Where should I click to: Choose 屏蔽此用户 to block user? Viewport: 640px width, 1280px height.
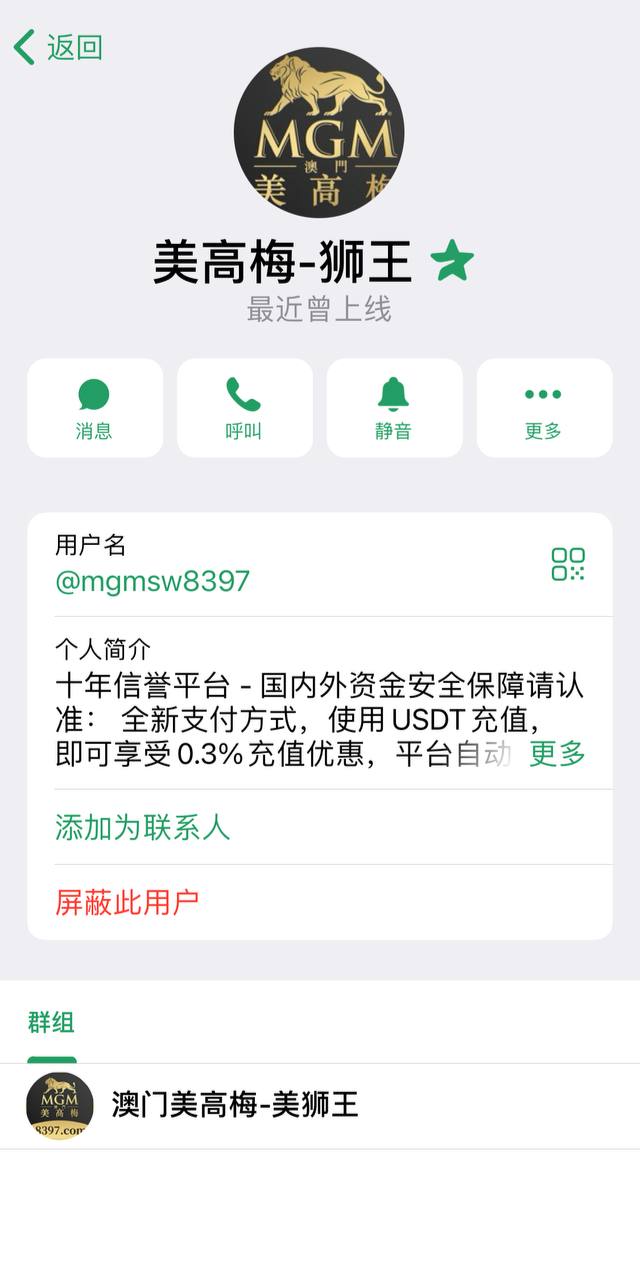click(x=127, y=903)
